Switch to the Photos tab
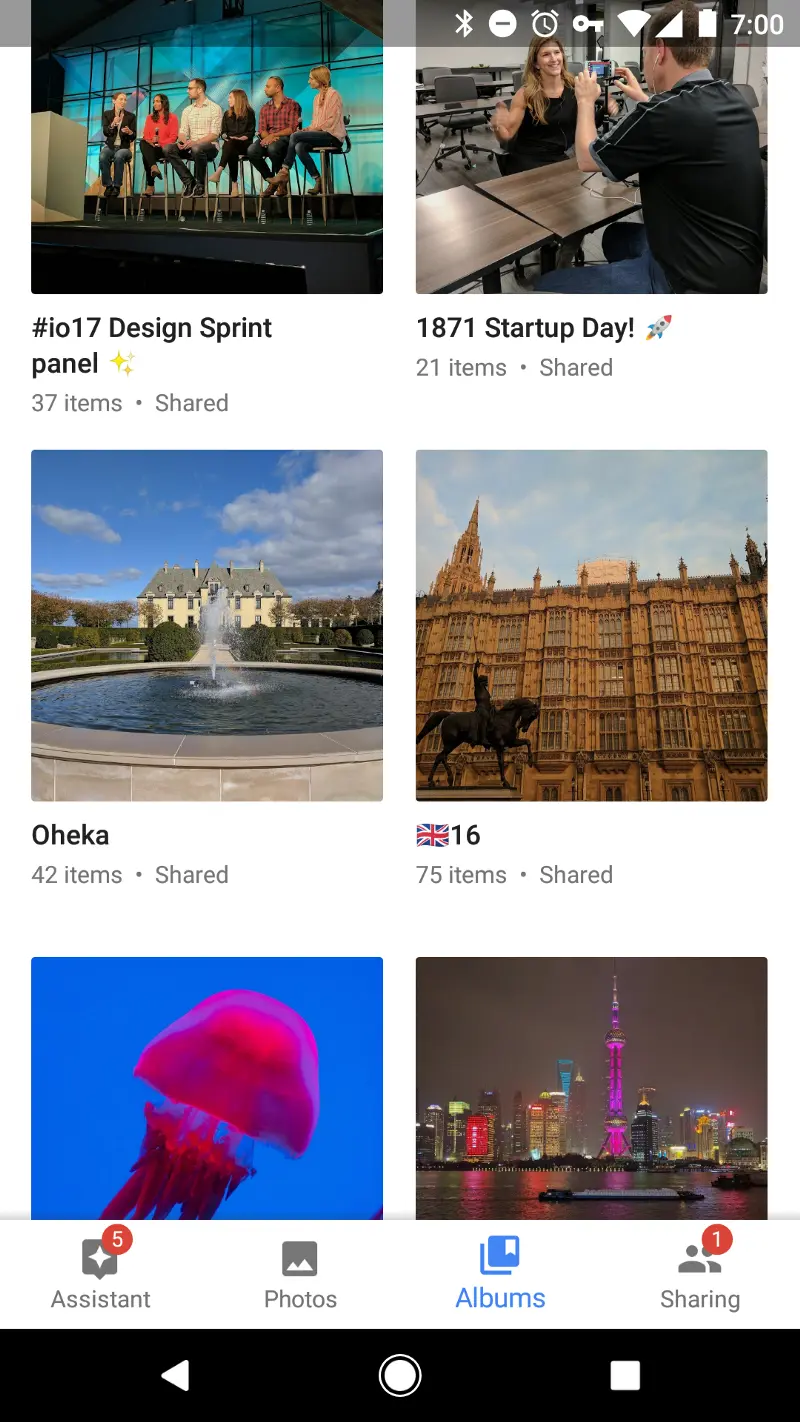The width and height of the screenshot is (800, 1422). click(x=300, y=1274)
